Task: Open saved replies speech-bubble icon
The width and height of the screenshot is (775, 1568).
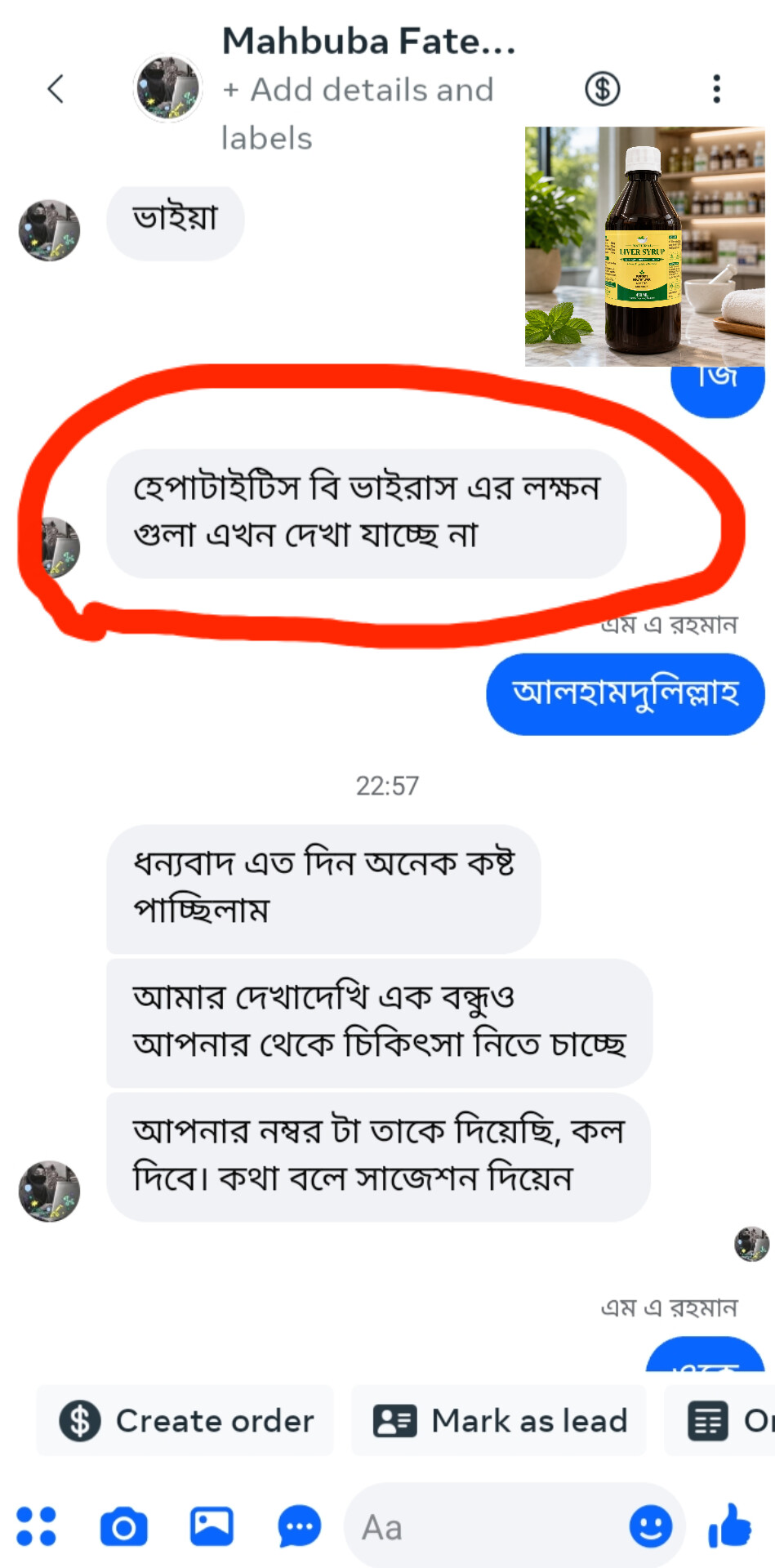Action: 299,1526
